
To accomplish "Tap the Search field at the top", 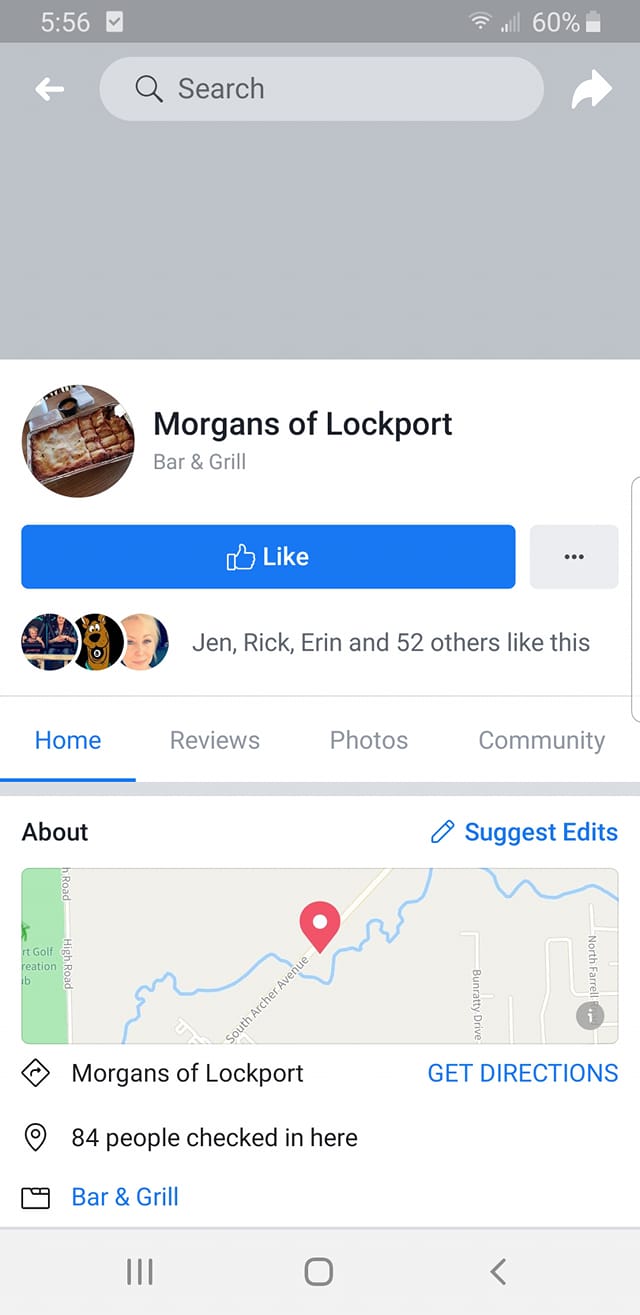I will (x=320, y=89).
